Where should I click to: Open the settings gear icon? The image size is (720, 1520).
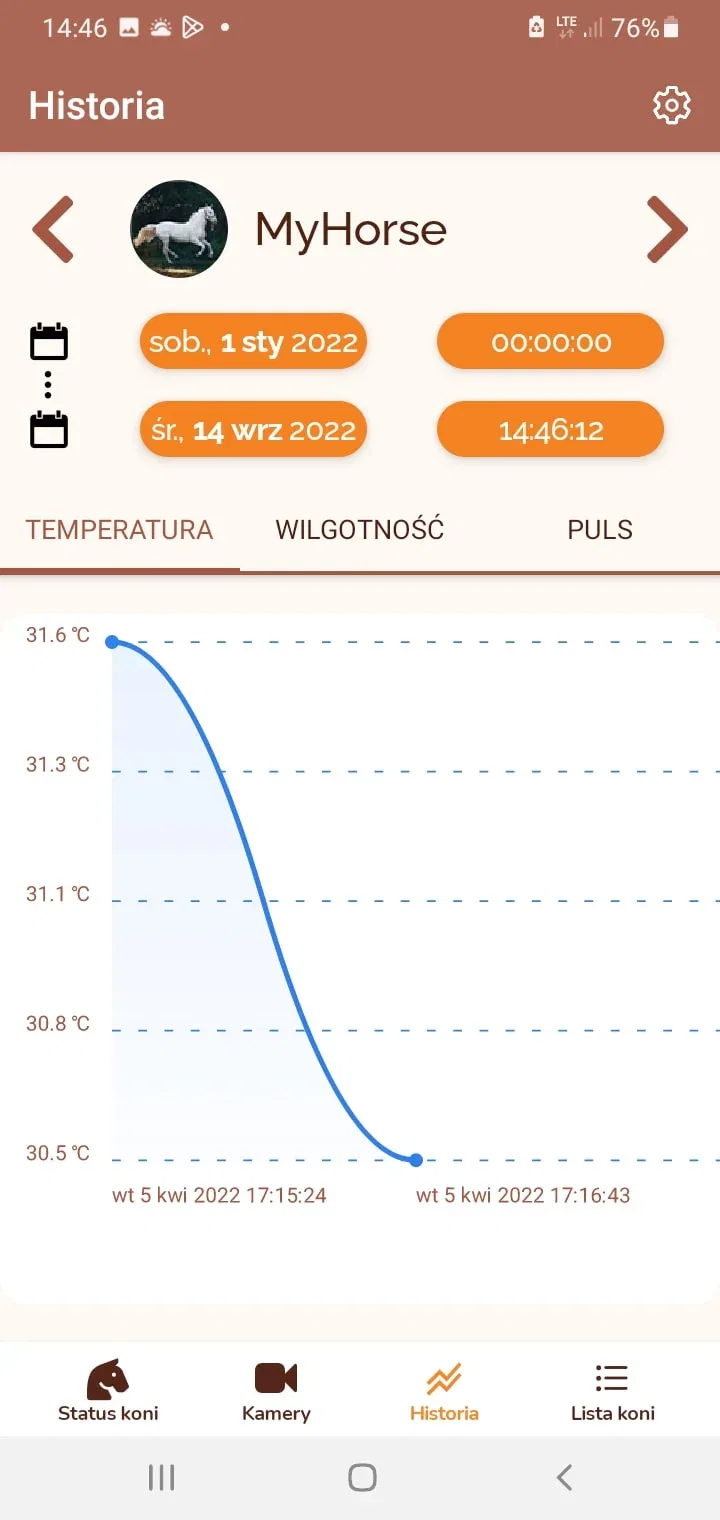coord(671,105)
